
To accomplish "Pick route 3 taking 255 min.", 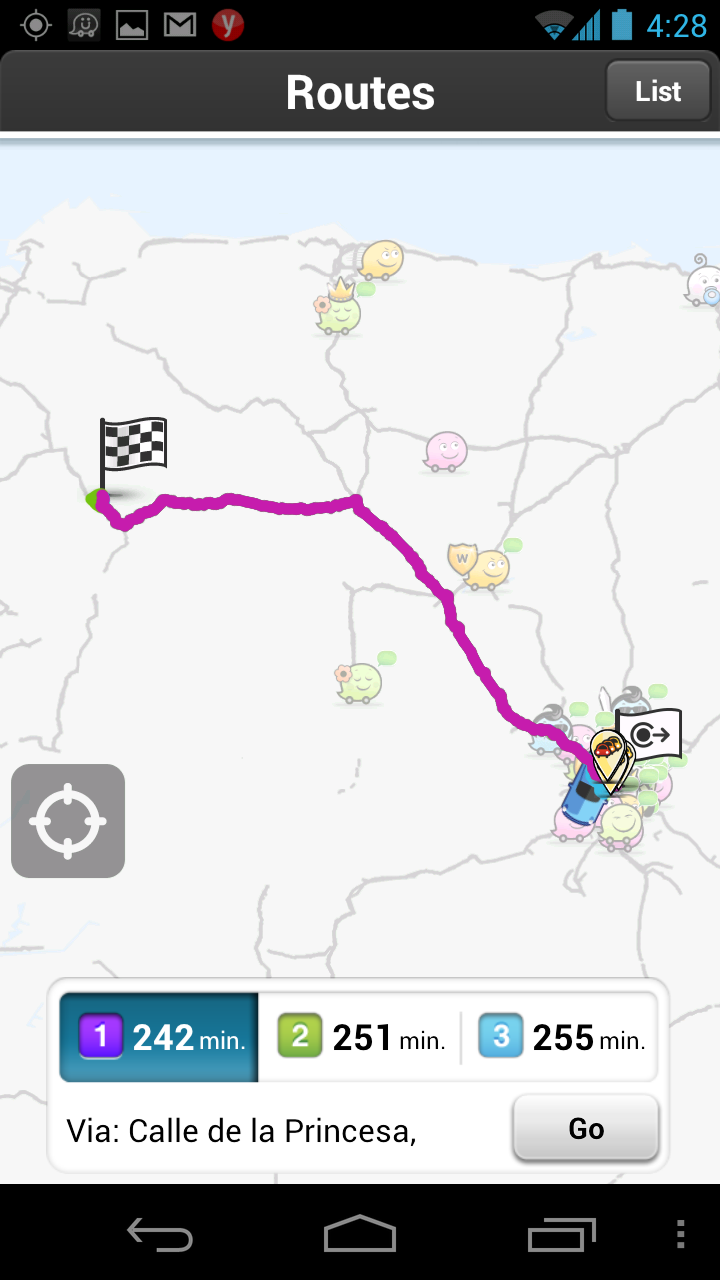I will click(560, 1037).
